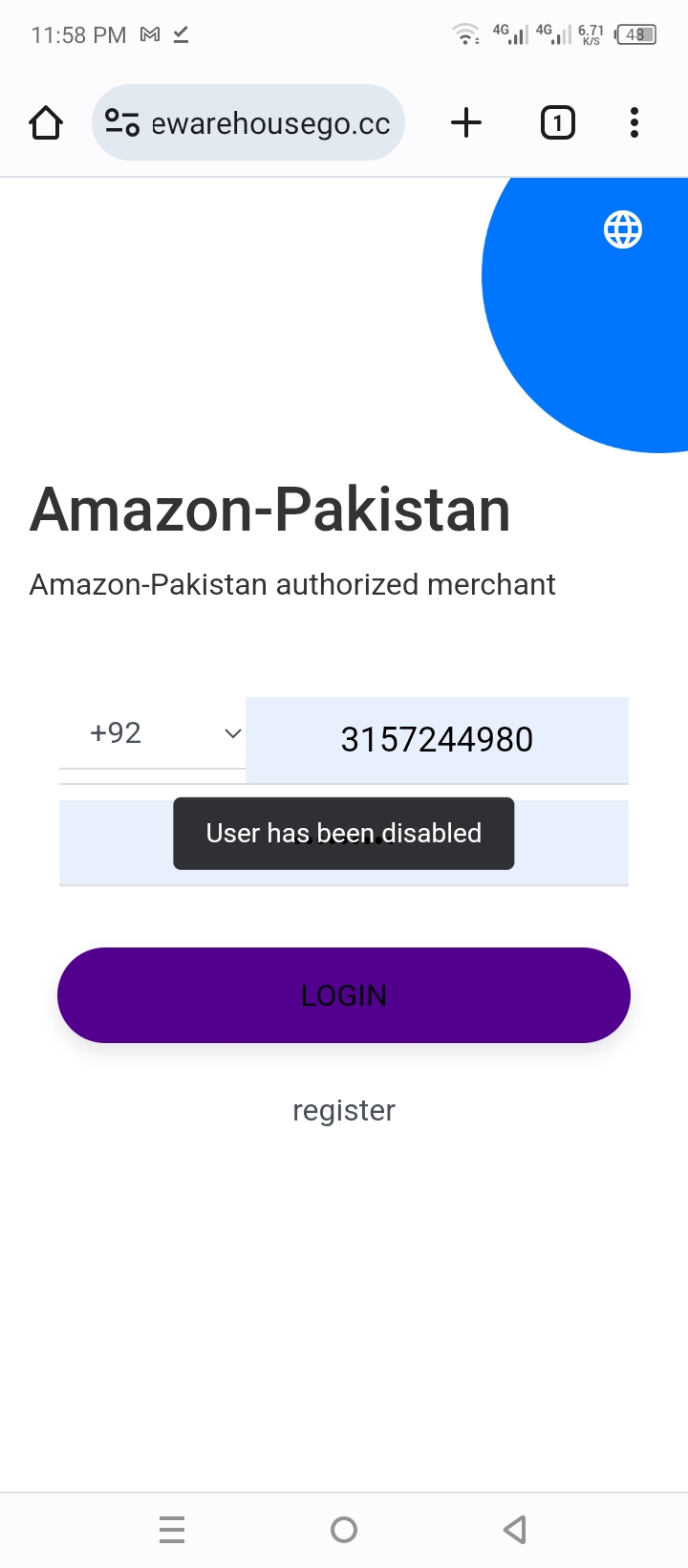Go back with system navigation
688x1568 pixels.
pos(515,1530)
